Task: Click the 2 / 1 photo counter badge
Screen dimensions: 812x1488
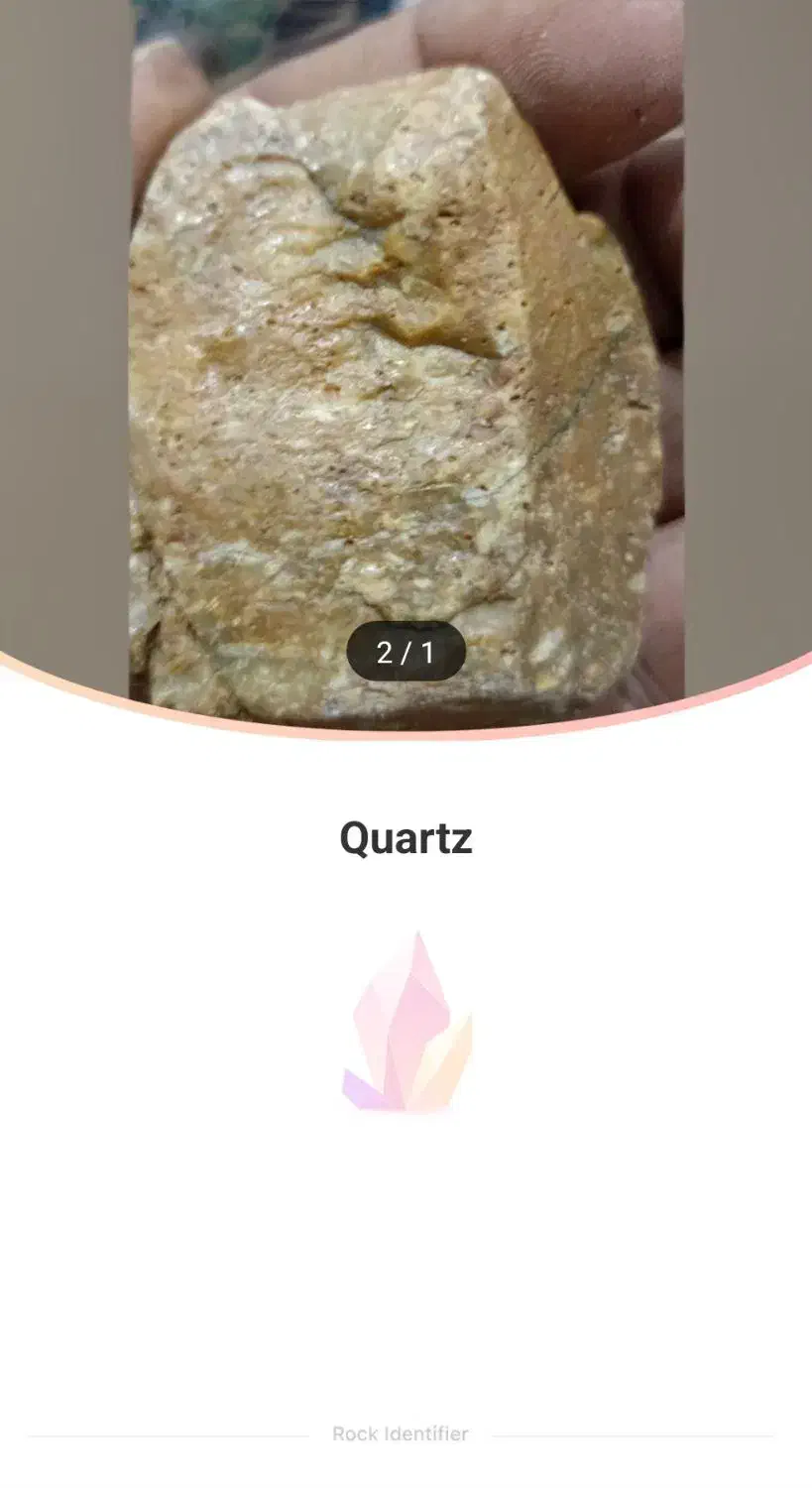Action: (406, 653)
